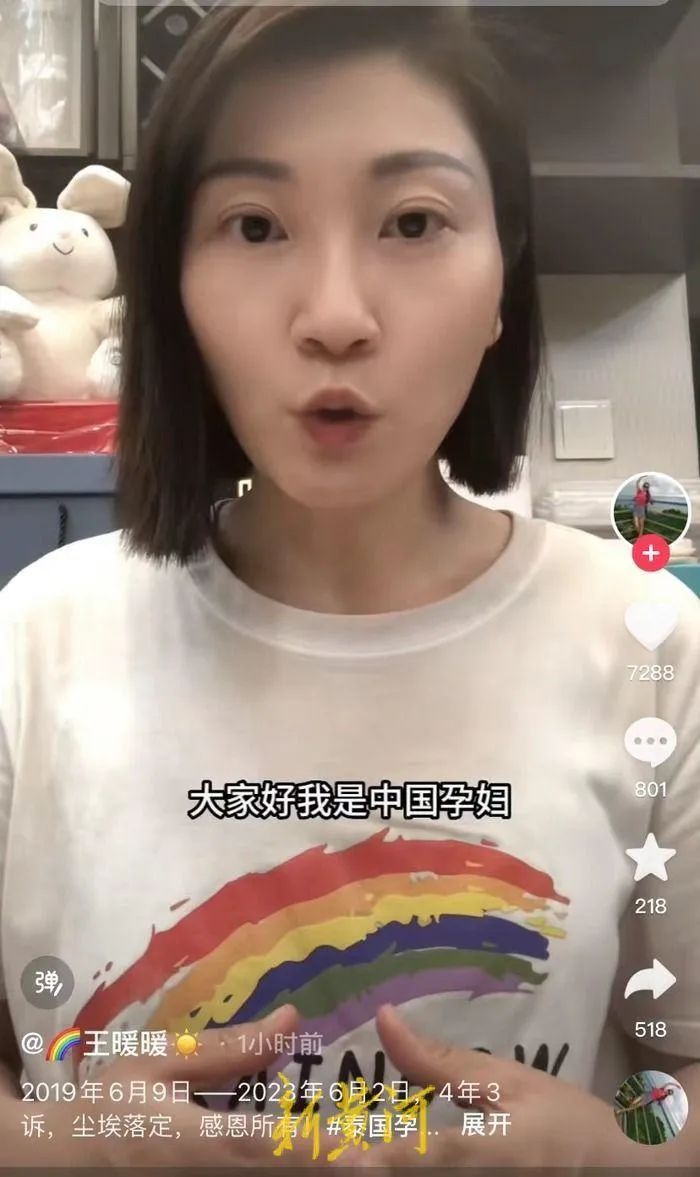Image resolution: width=700 pixels, height=1177 pixels.
Task: Open the comments with 801 replies
Action: [651, 744]
